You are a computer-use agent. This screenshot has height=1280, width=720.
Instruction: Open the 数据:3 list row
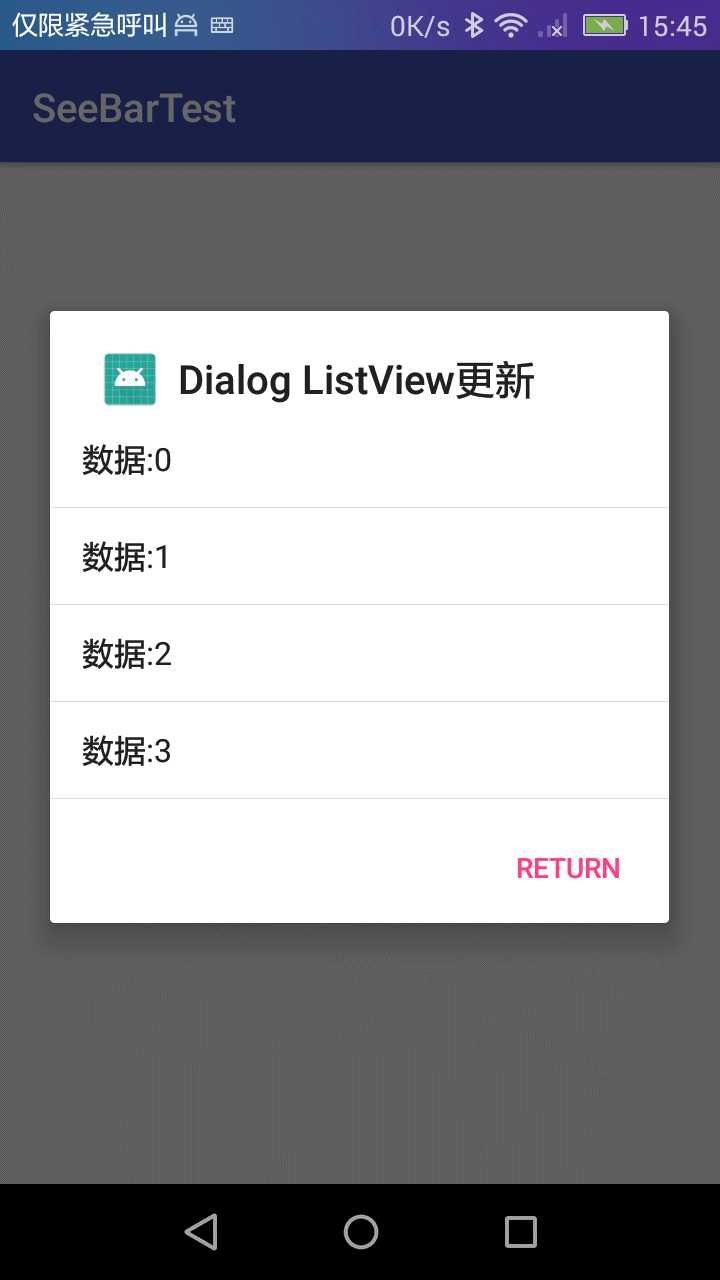pos(358,750)
